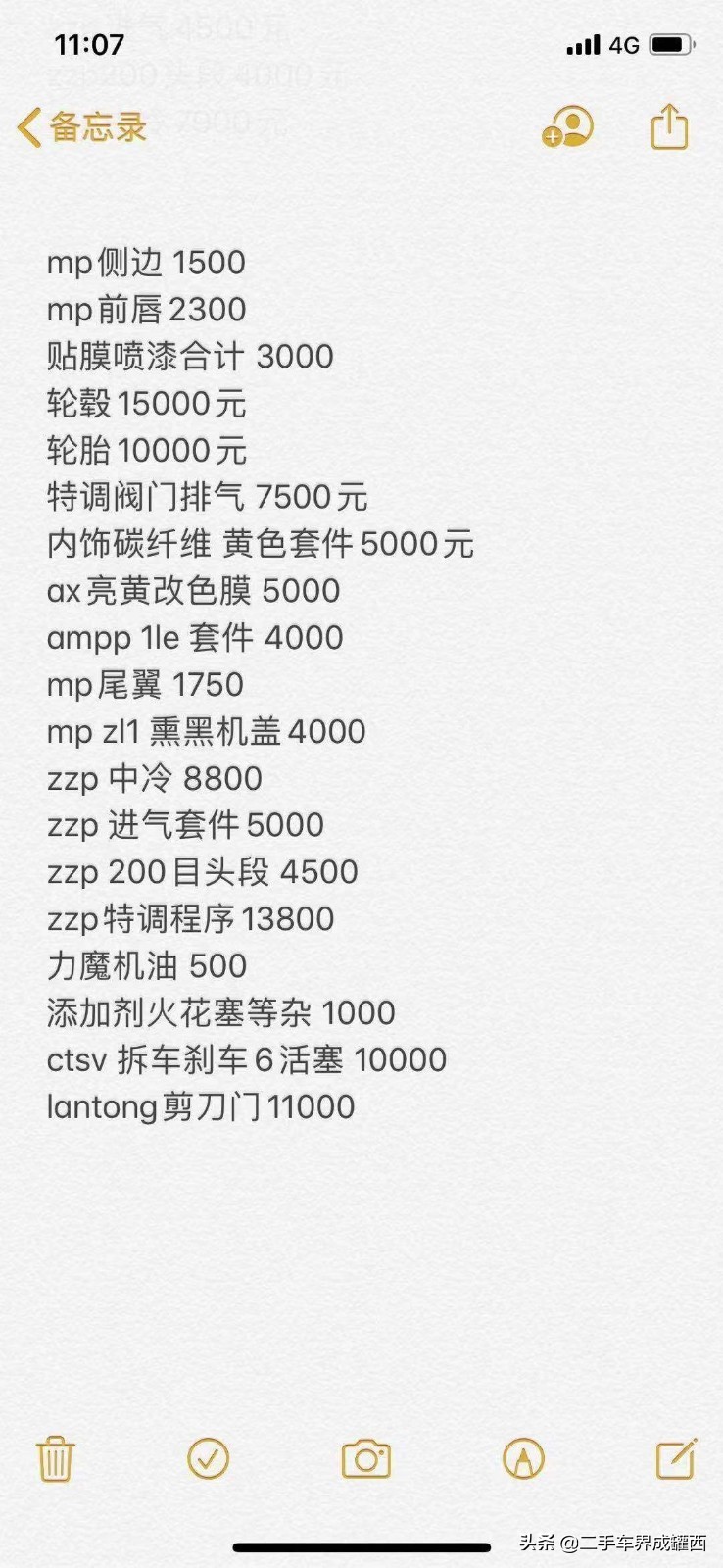
Task: Tap the compose new note icon
Action: pos(678,1459)
